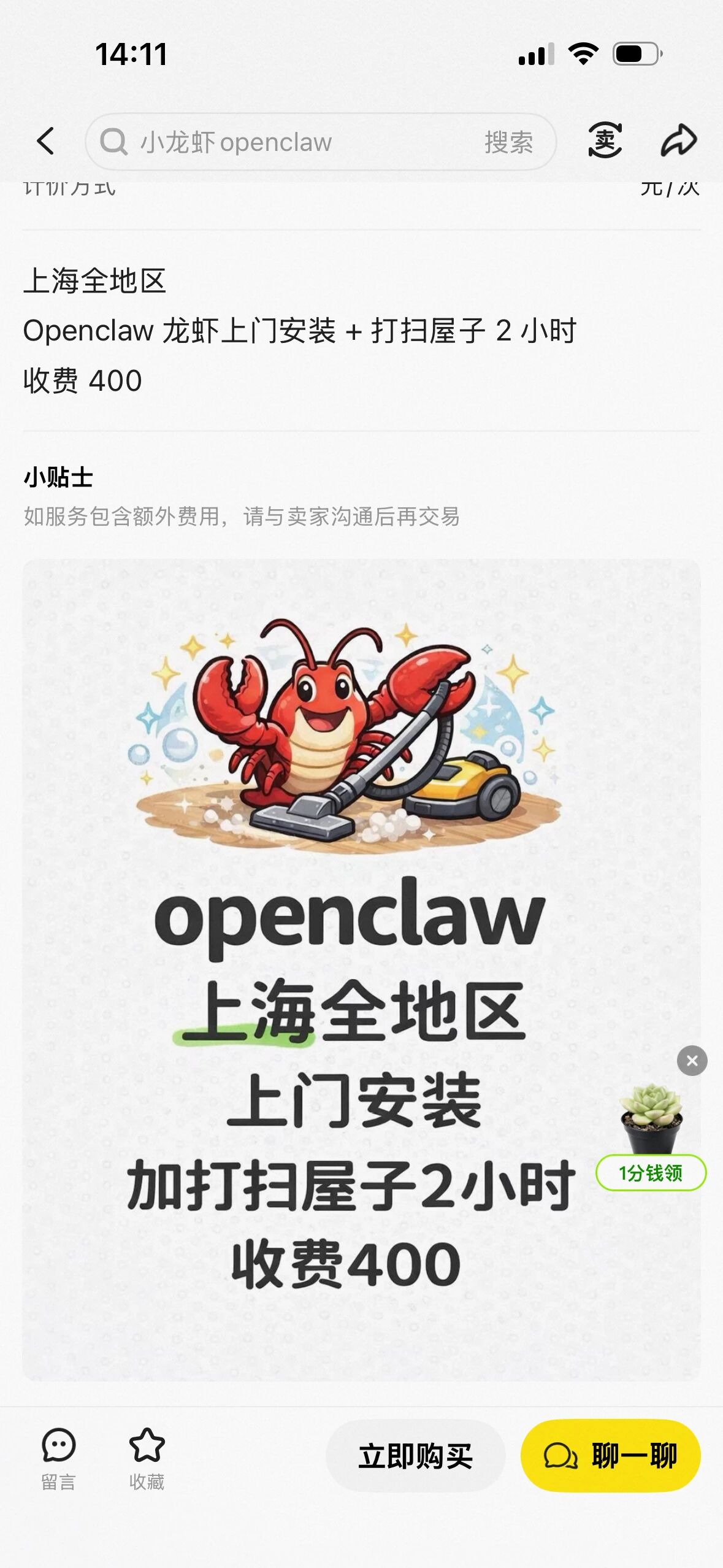Share this listing
This screenshot has width=723, height=1568.
pyautogui.click(x=678, y=140)
